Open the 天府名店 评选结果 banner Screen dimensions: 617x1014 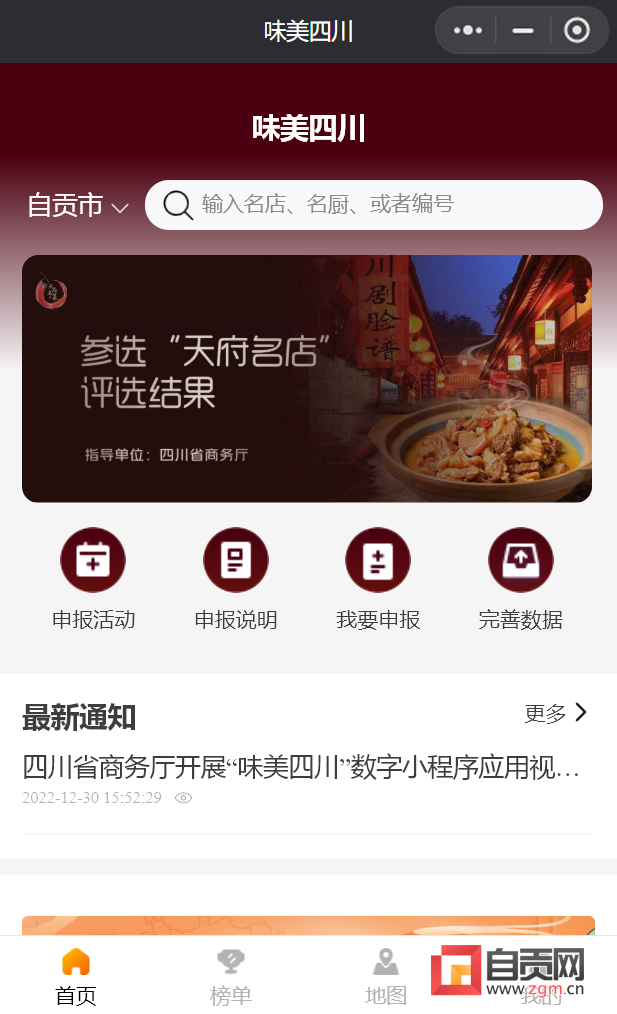point(307,378)
